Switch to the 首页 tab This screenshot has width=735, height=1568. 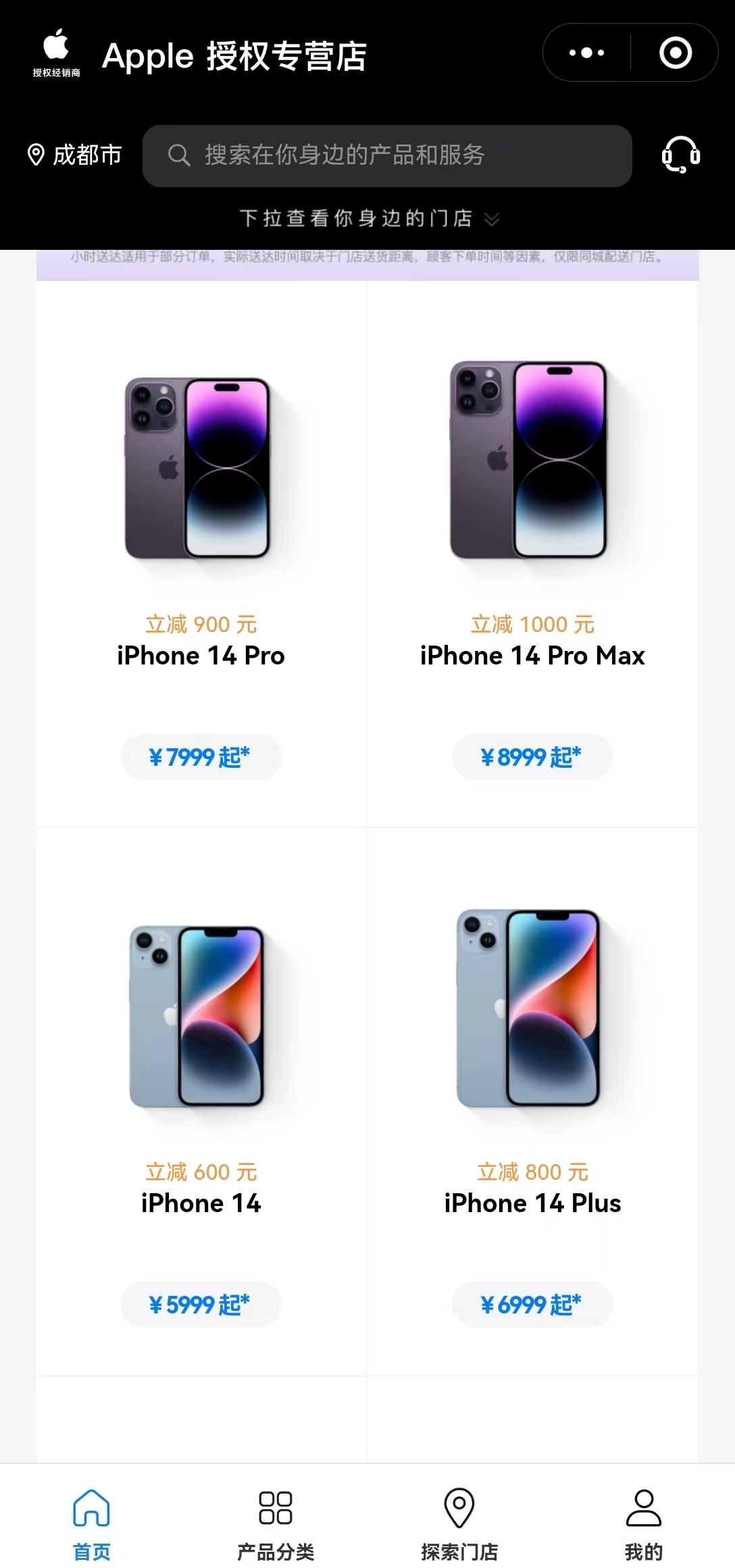click(92, 1521)
